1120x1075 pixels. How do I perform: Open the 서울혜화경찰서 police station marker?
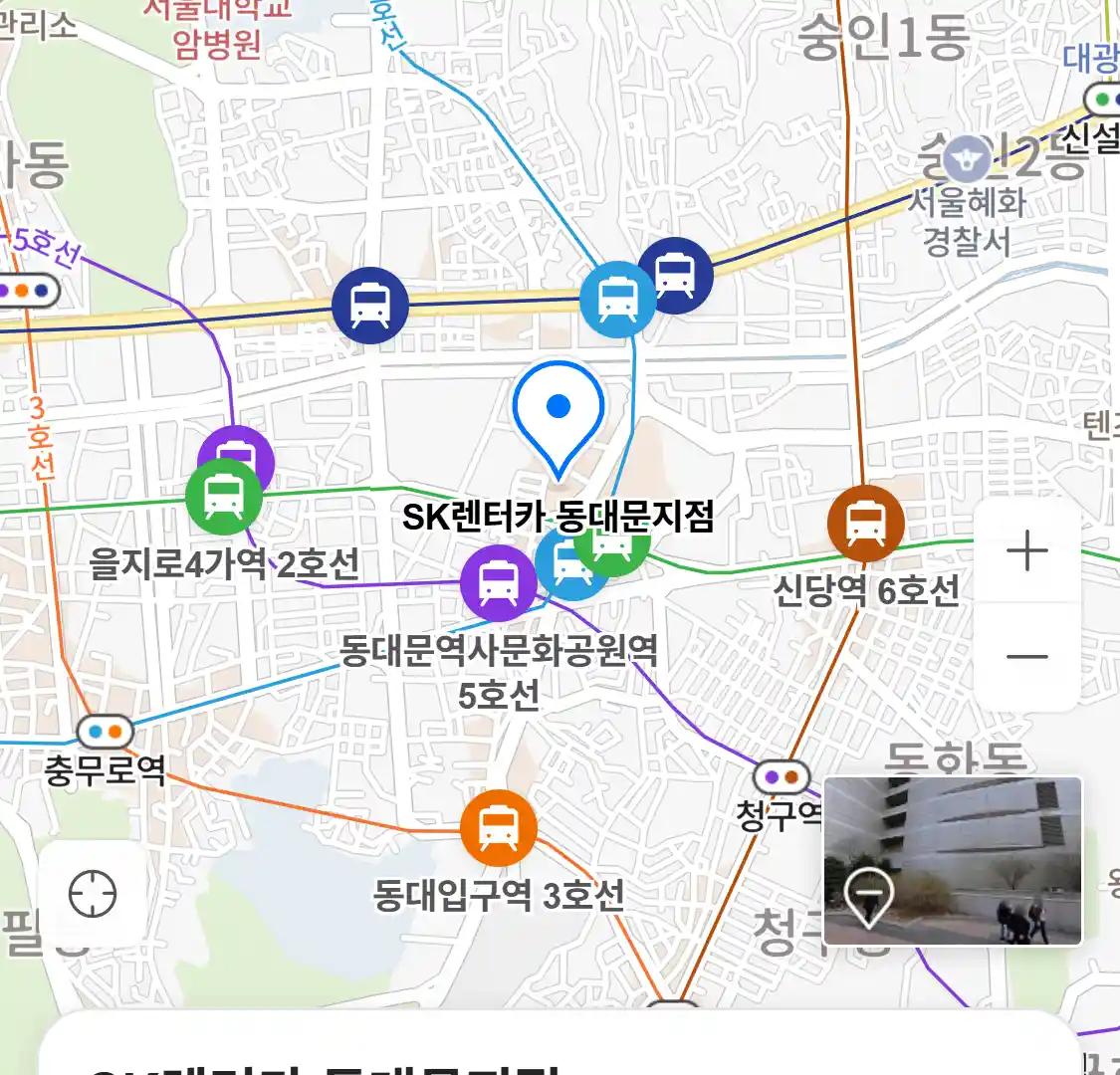(965, 159)
